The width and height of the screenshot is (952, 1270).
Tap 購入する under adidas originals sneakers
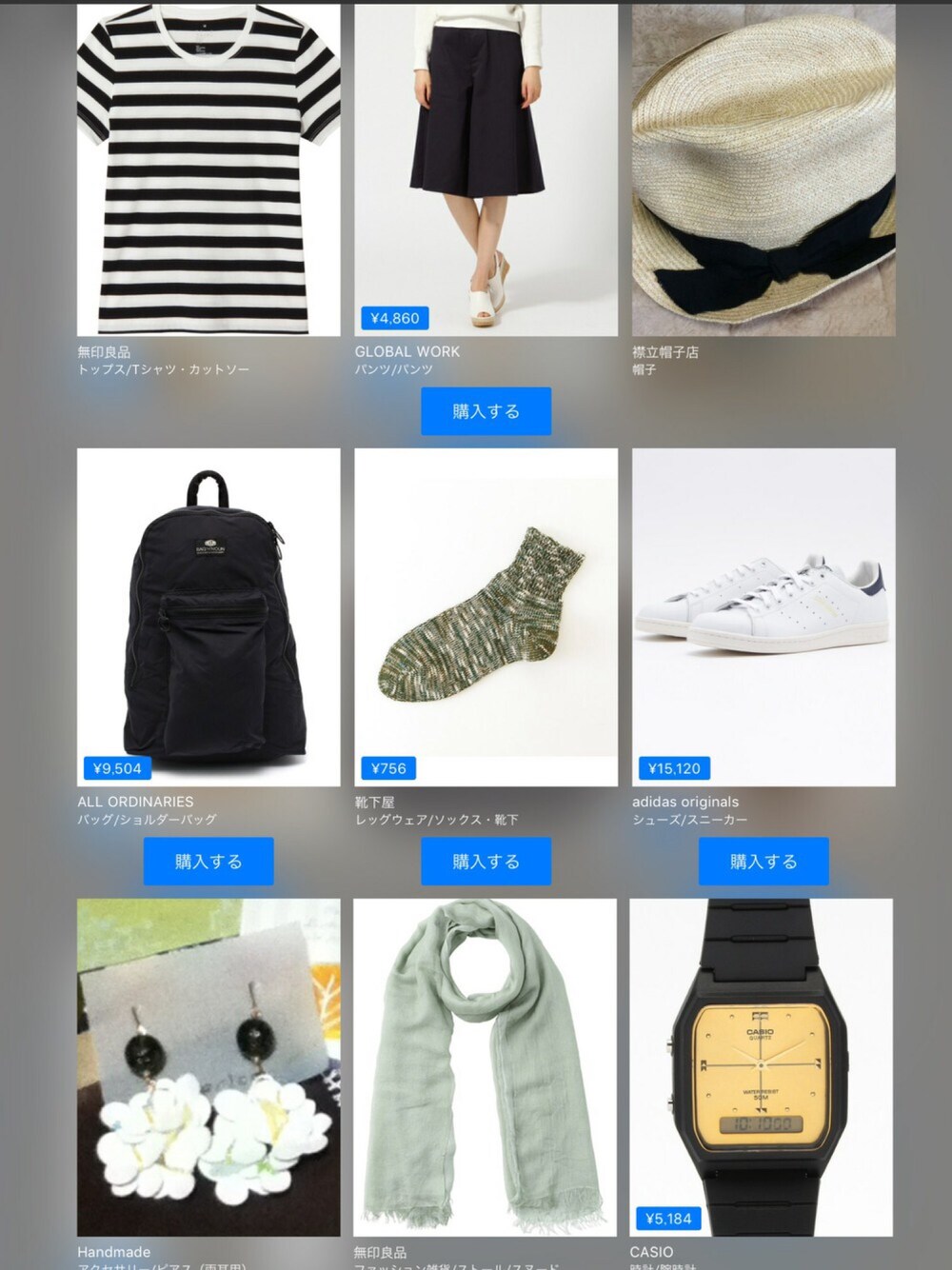764,862
